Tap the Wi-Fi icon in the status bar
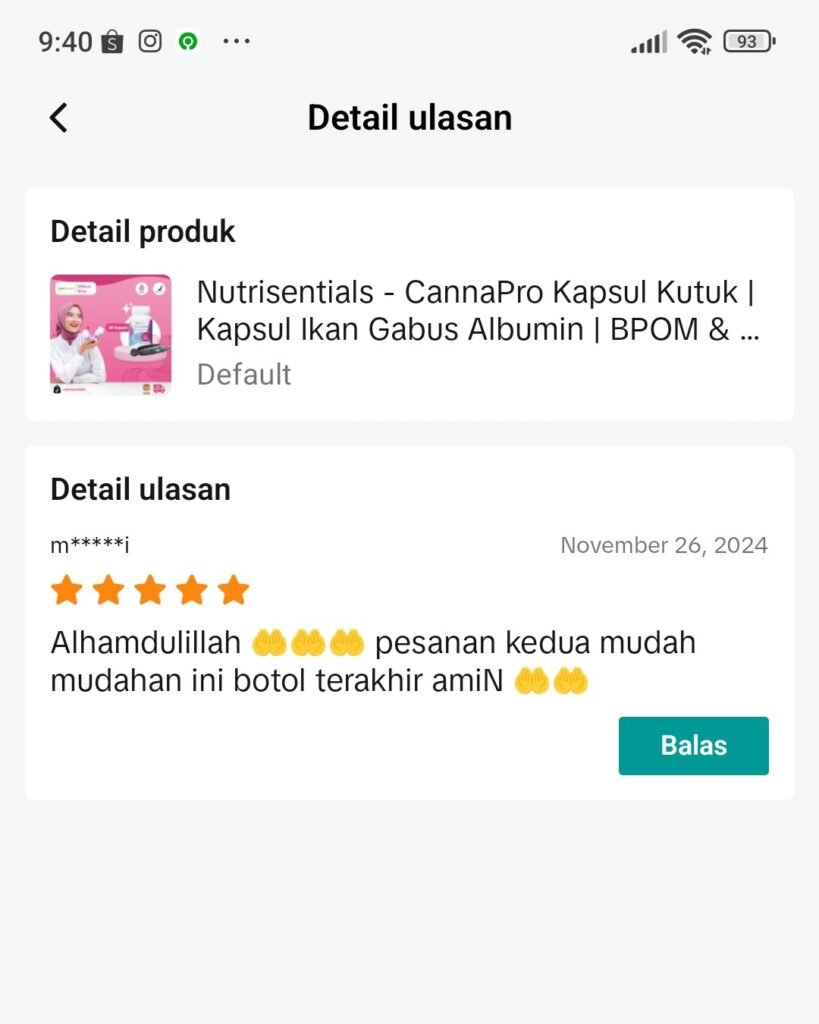Image resolution: width=819 pixels, height=1024 pixels. (x=694, y=41)
